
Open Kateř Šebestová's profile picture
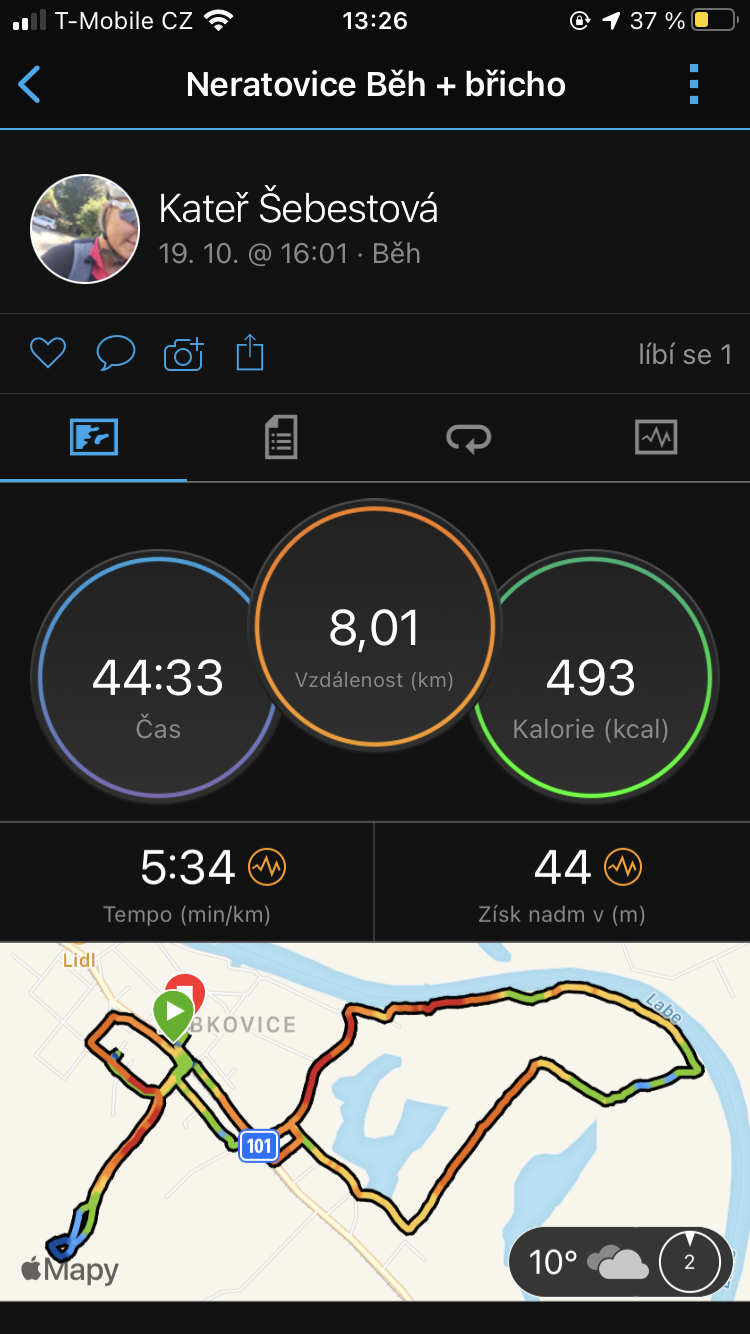pyautogui.click(x=85, y=229)
